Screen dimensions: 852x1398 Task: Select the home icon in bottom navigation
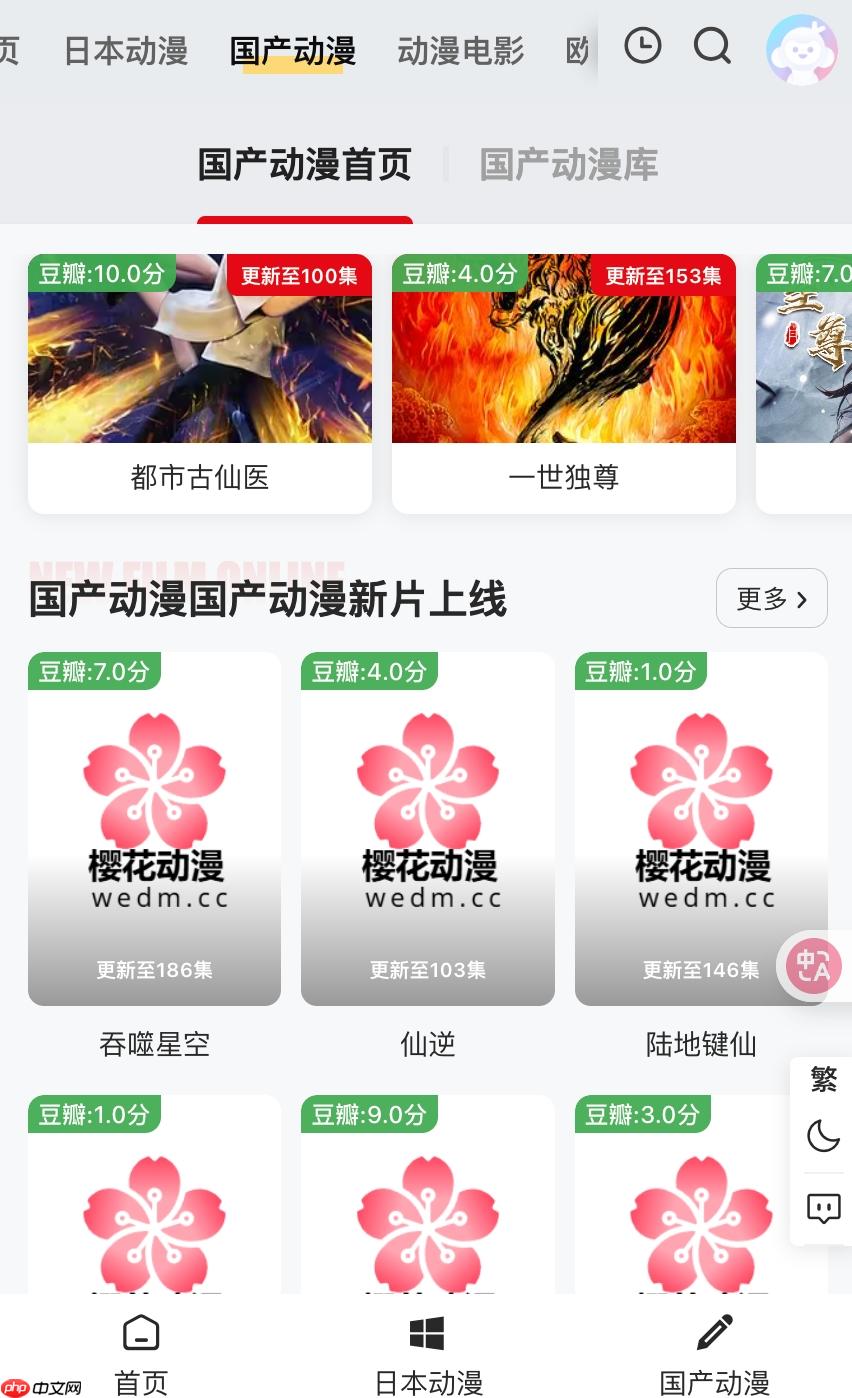click(140, 1333)
